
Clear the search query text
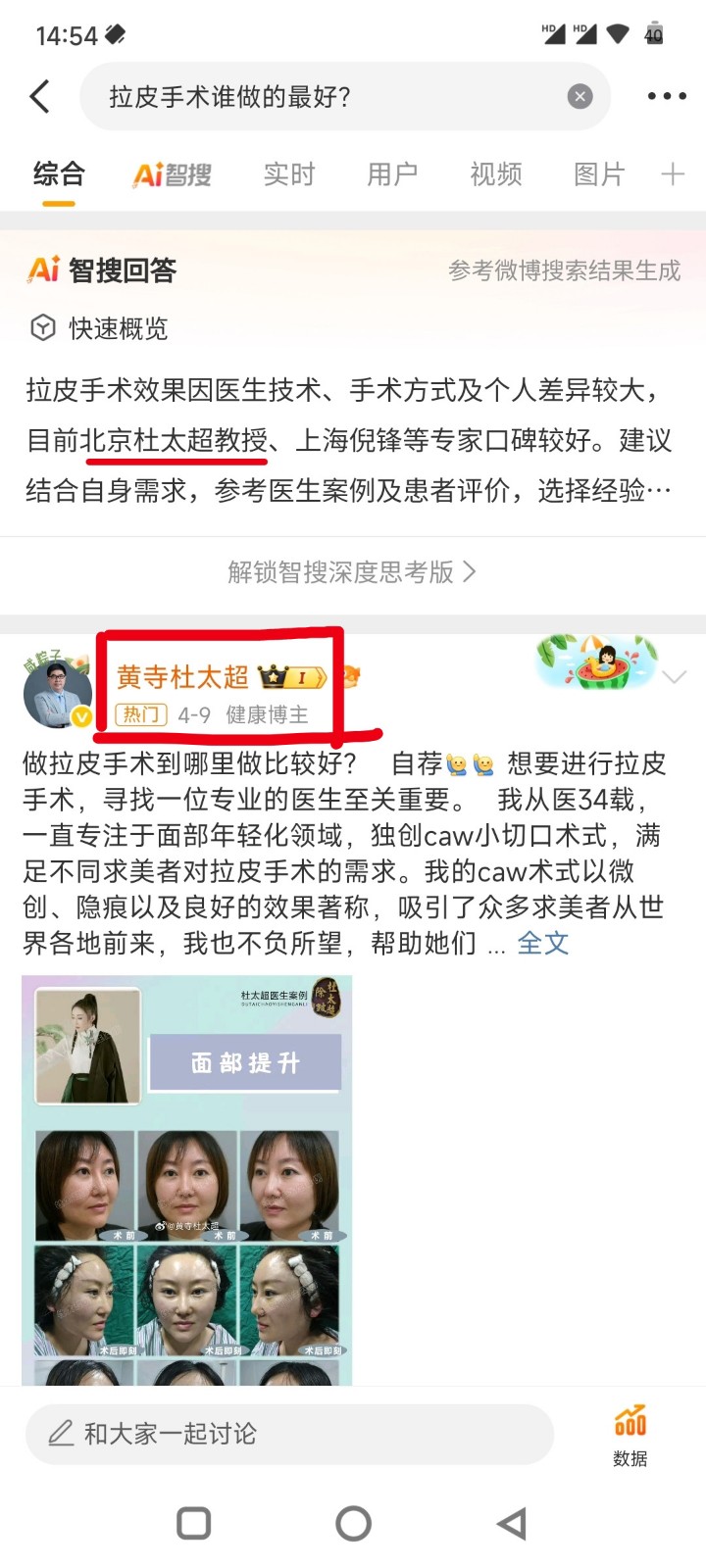tap(580, 96)
